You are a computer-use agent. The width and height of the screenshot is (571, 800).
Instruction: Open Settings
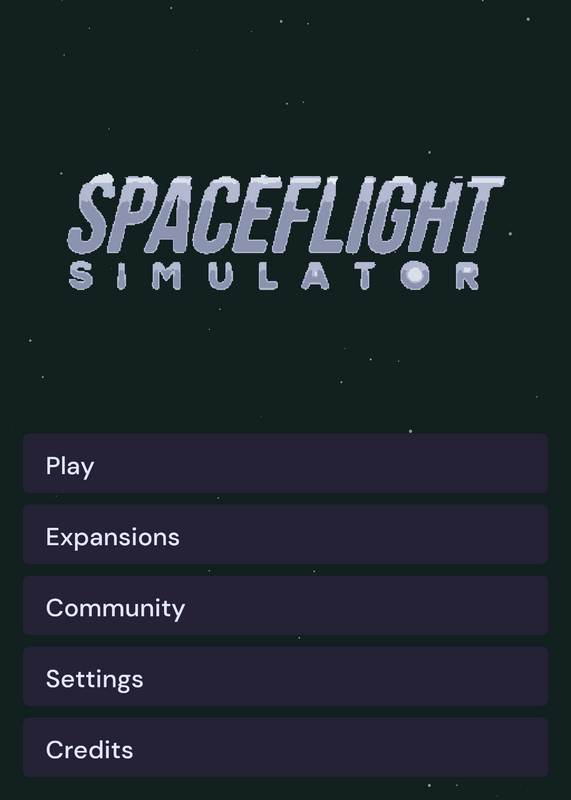[285, 676]
